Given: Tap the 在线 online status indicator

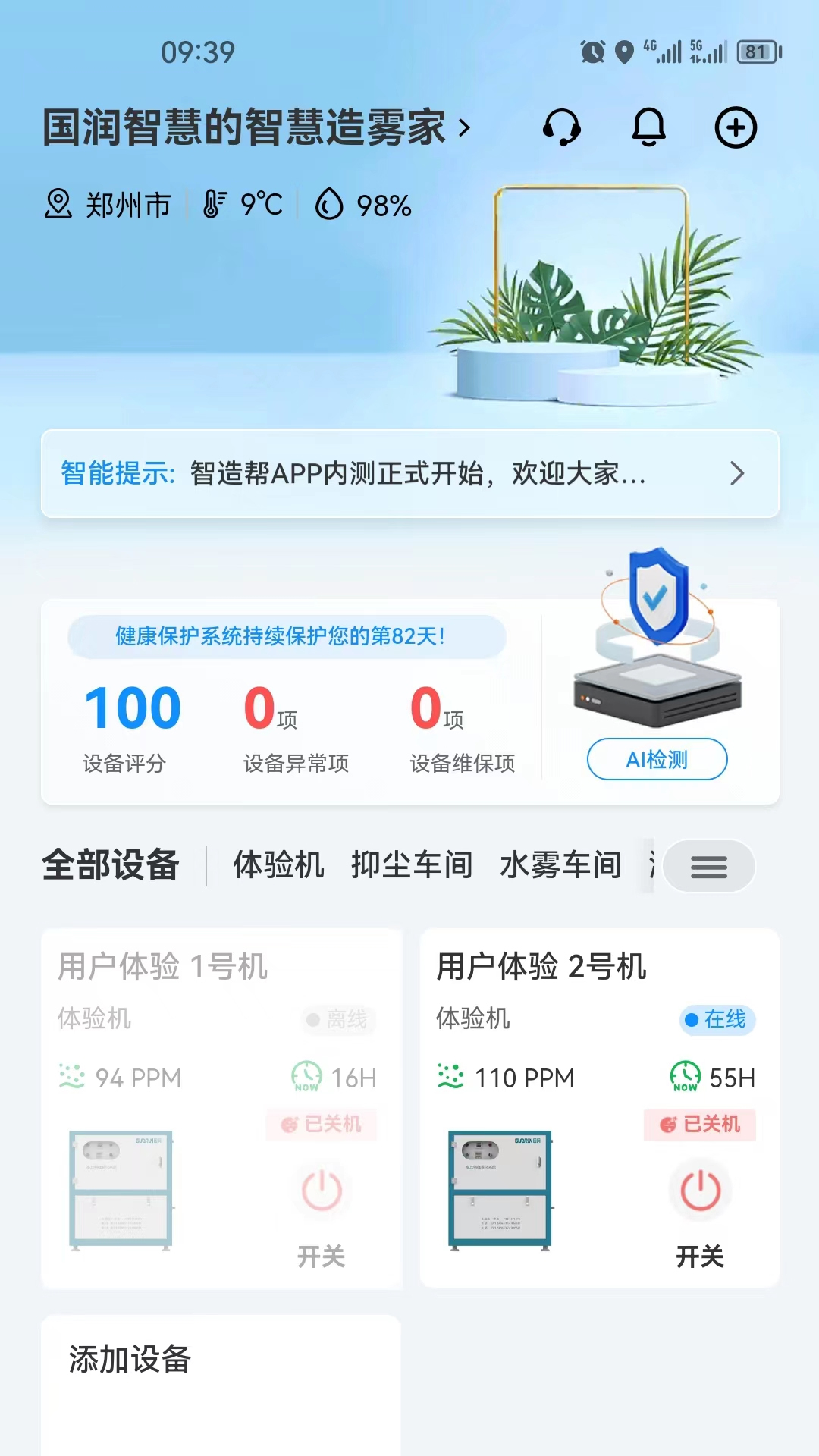Looking at the screenshot, I should pos(717,1021).
